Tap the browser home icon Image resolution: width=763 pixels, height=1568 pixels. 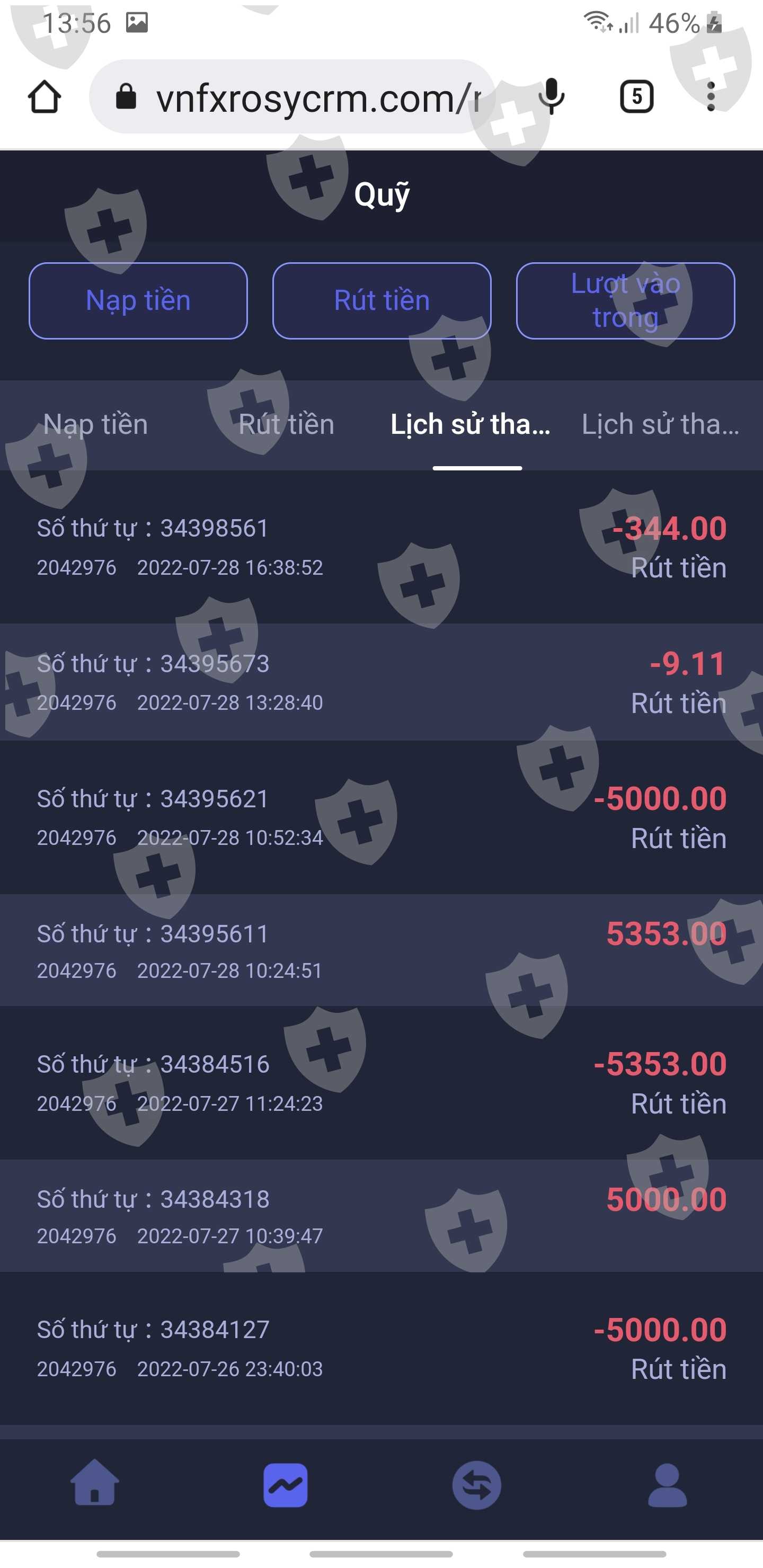point(45,97)
